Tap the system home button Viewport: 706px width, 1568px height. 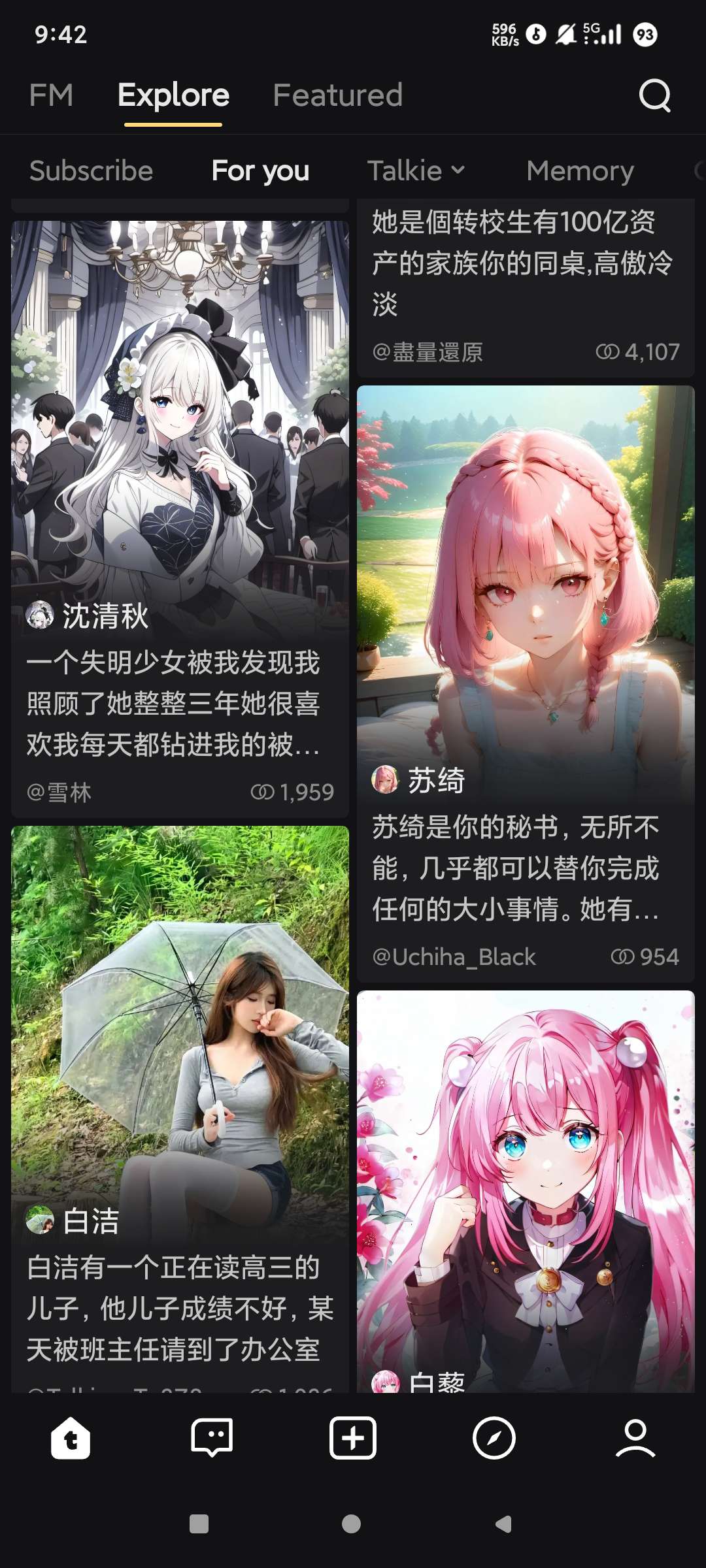pos(352,1524)
